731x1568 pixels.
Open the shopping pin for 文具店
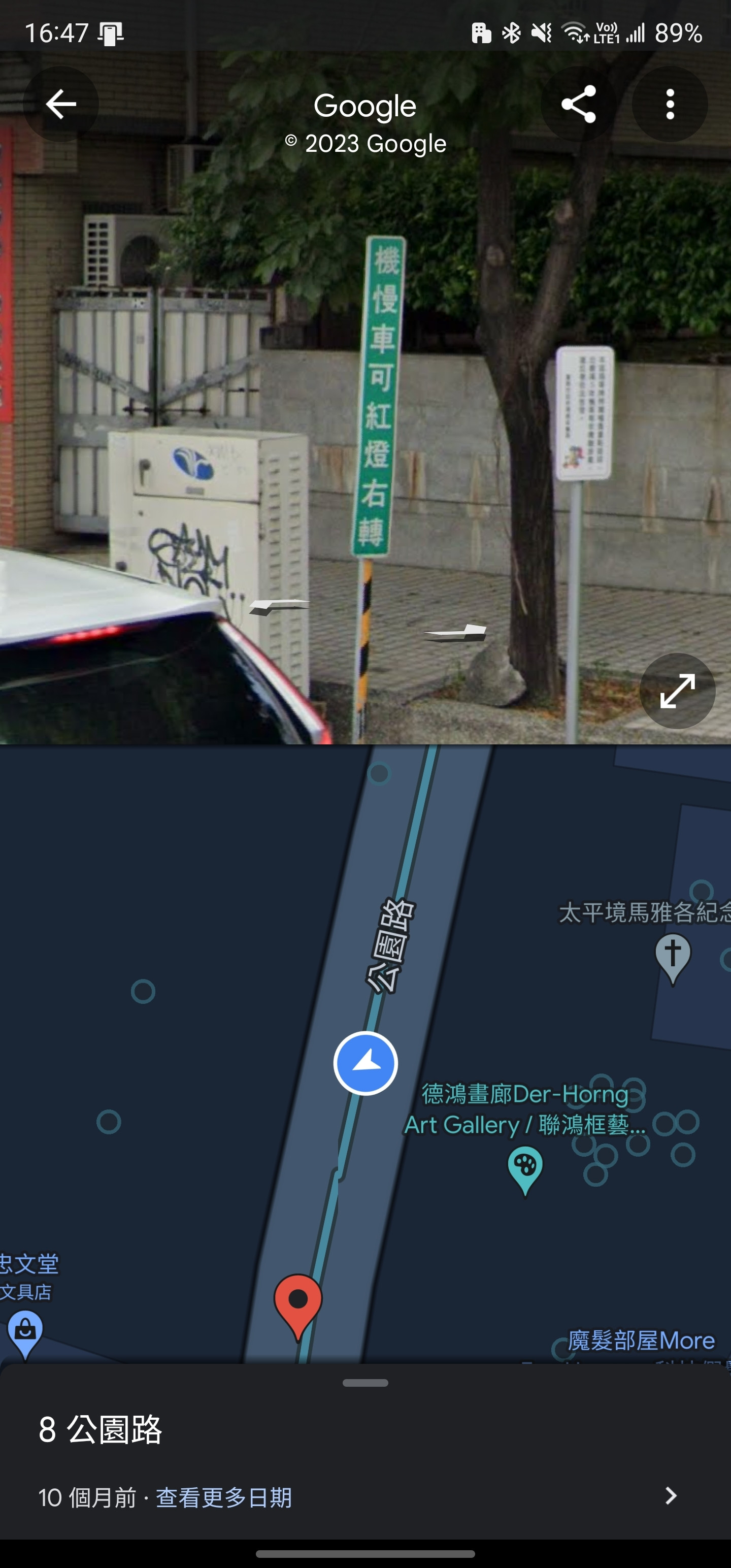[25, 1333]
